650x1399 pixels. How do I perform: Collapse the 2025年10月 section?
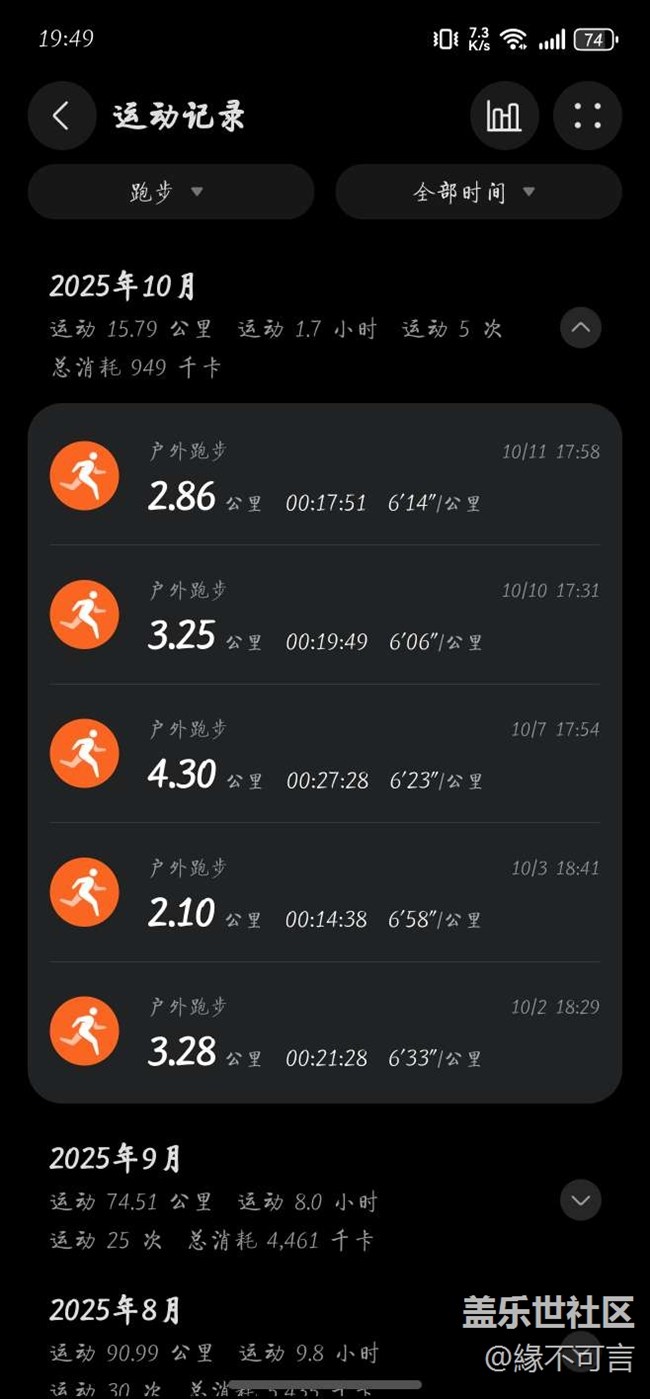click(581, 328)
